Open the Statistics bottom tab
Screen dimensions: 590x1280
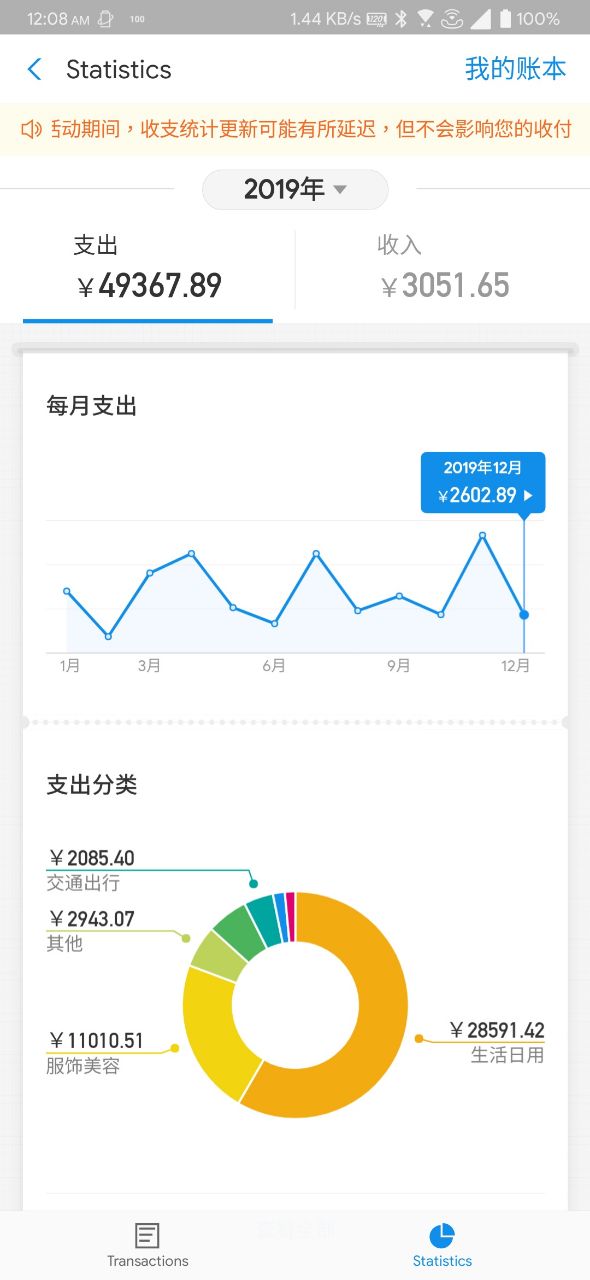click(442, 1245)
